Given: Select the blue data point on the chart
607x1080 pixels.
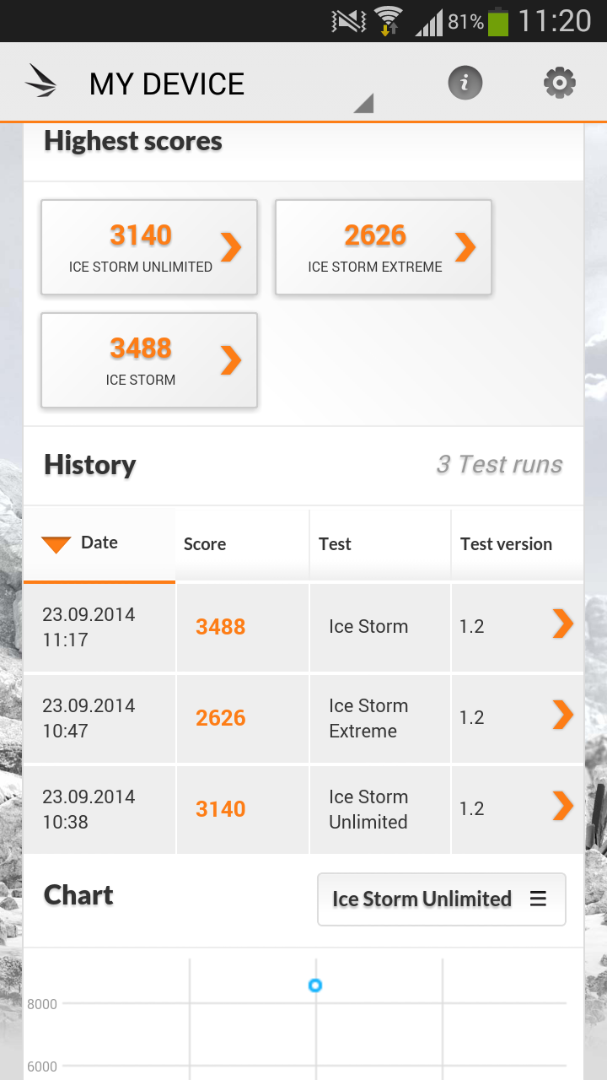Looking at the screenshot, I should click(315, 985).
